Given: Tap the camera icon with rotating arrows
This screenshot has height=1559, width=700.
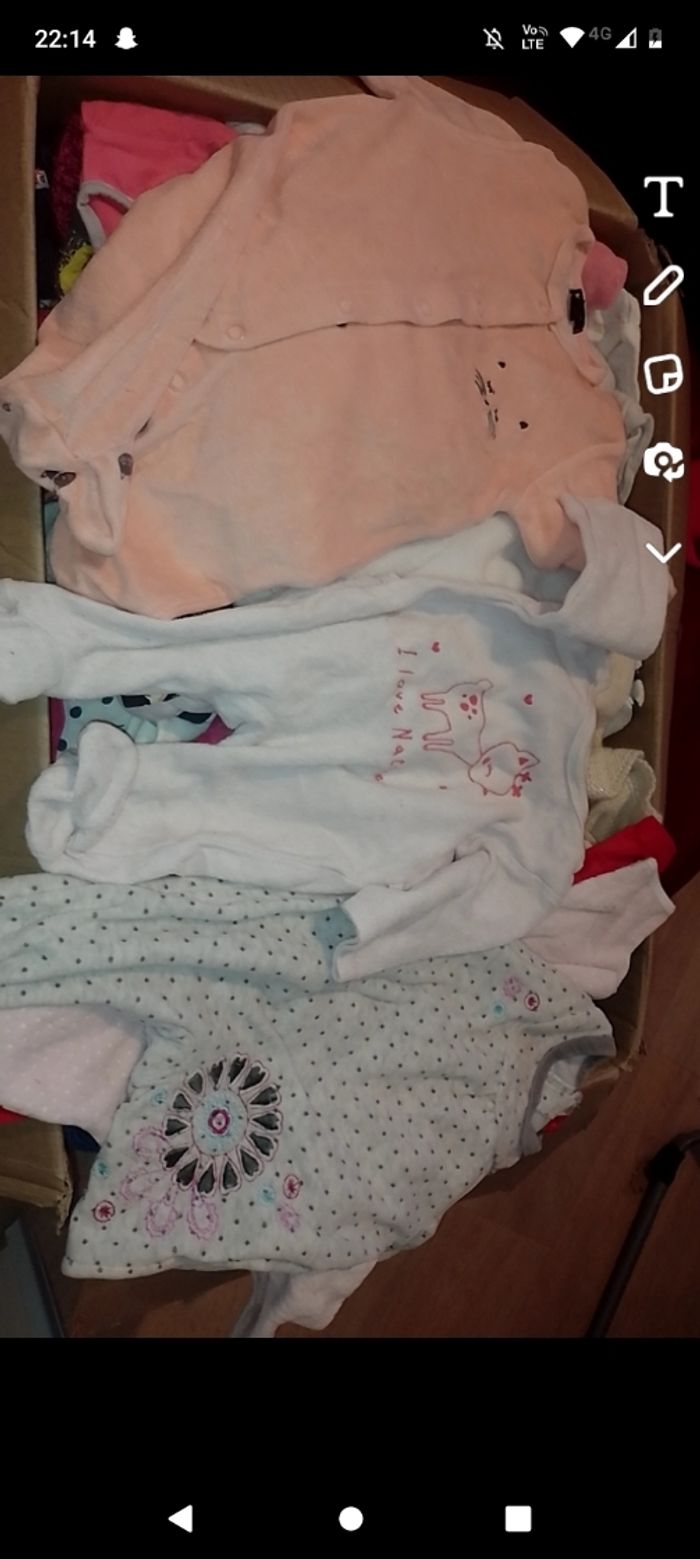Looking at the screenshot, I should tap(663, 462).
